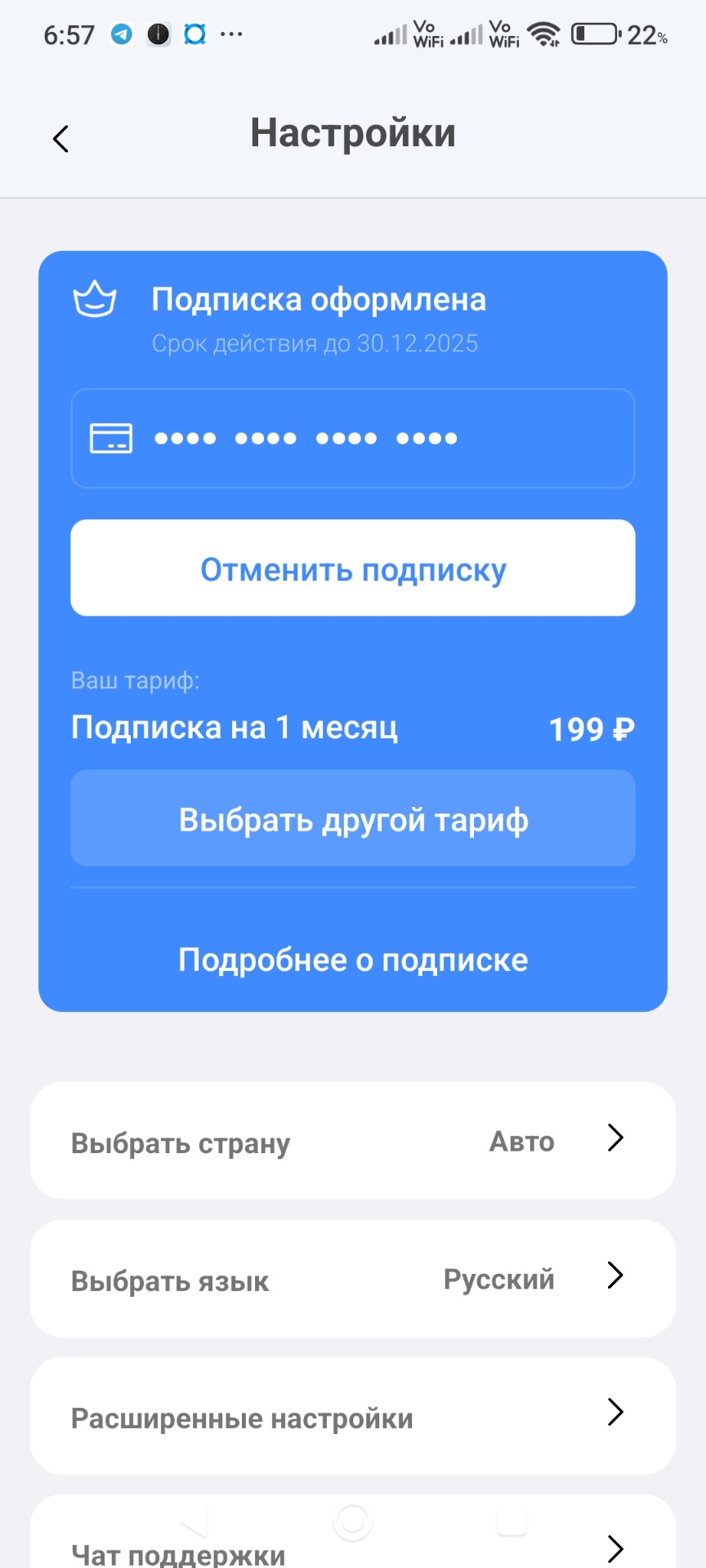Go back from the Настройки screen
The width and height of the screenshot is (706, 1568).
pos(60,139)
